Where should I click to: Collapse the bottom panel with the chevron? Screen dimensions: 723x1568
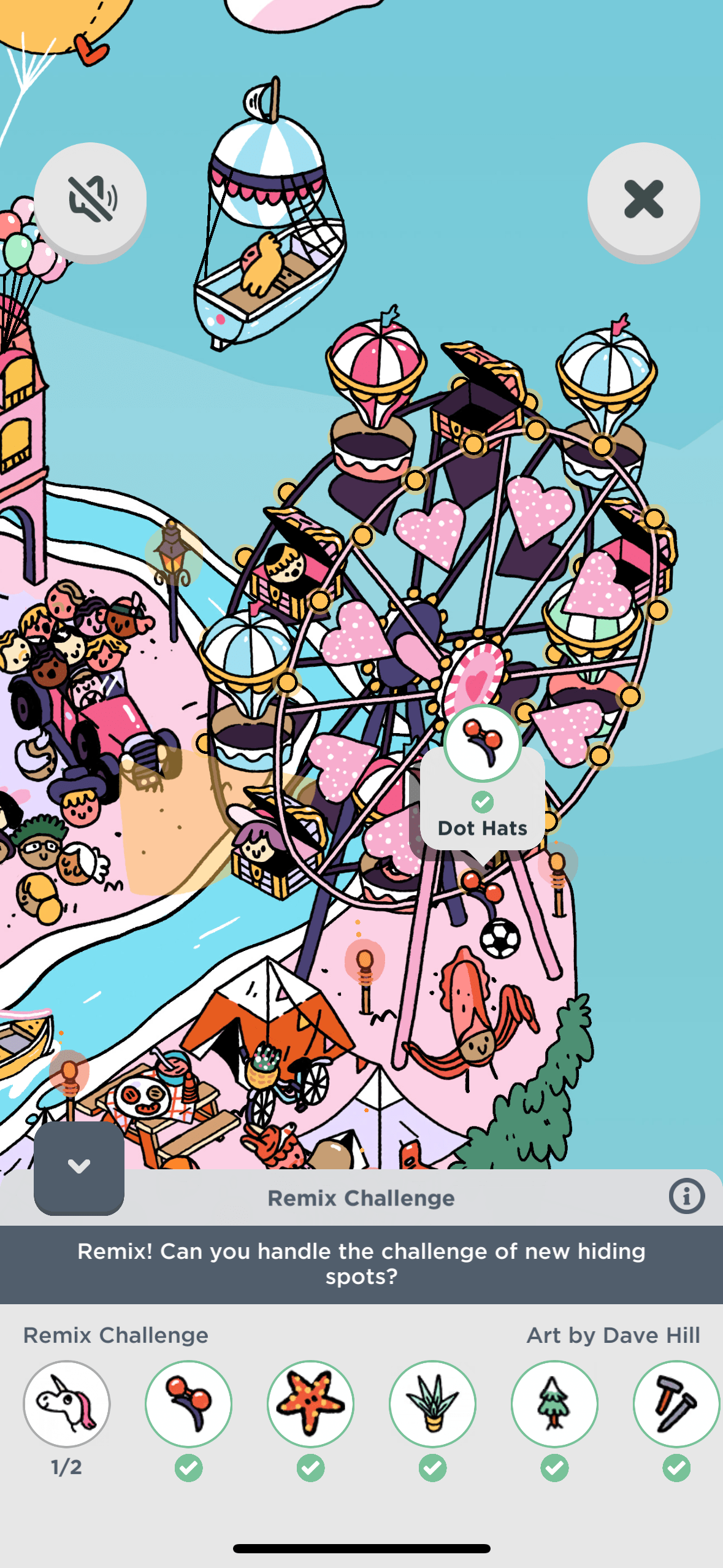pos(79,1166)
